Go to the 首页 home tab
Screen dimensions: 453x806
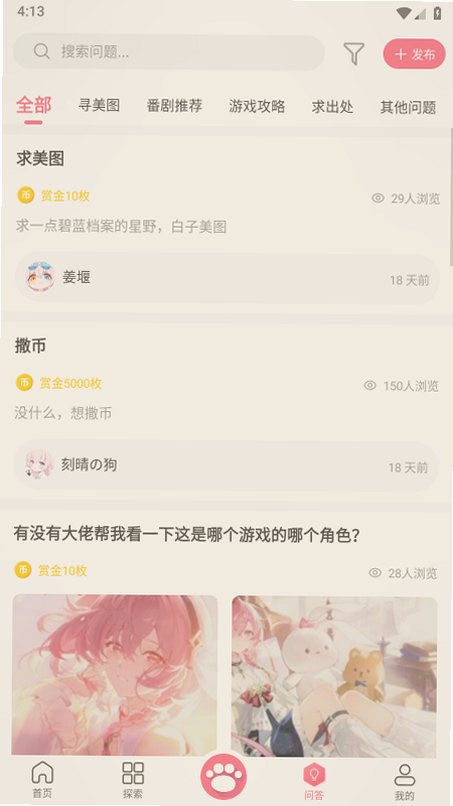42,779
